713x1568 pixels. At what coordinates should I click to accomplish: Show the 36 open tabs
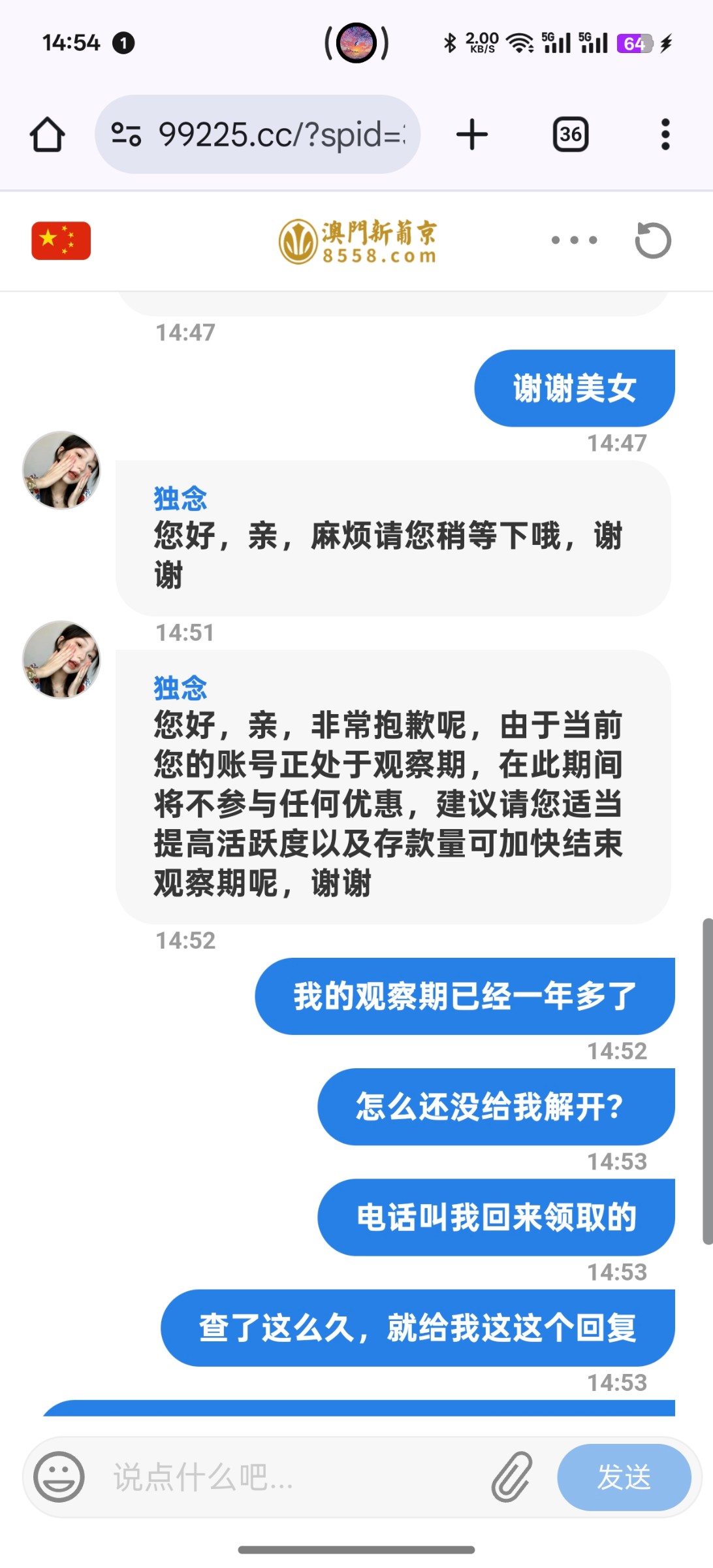click(x=571, y=135)
